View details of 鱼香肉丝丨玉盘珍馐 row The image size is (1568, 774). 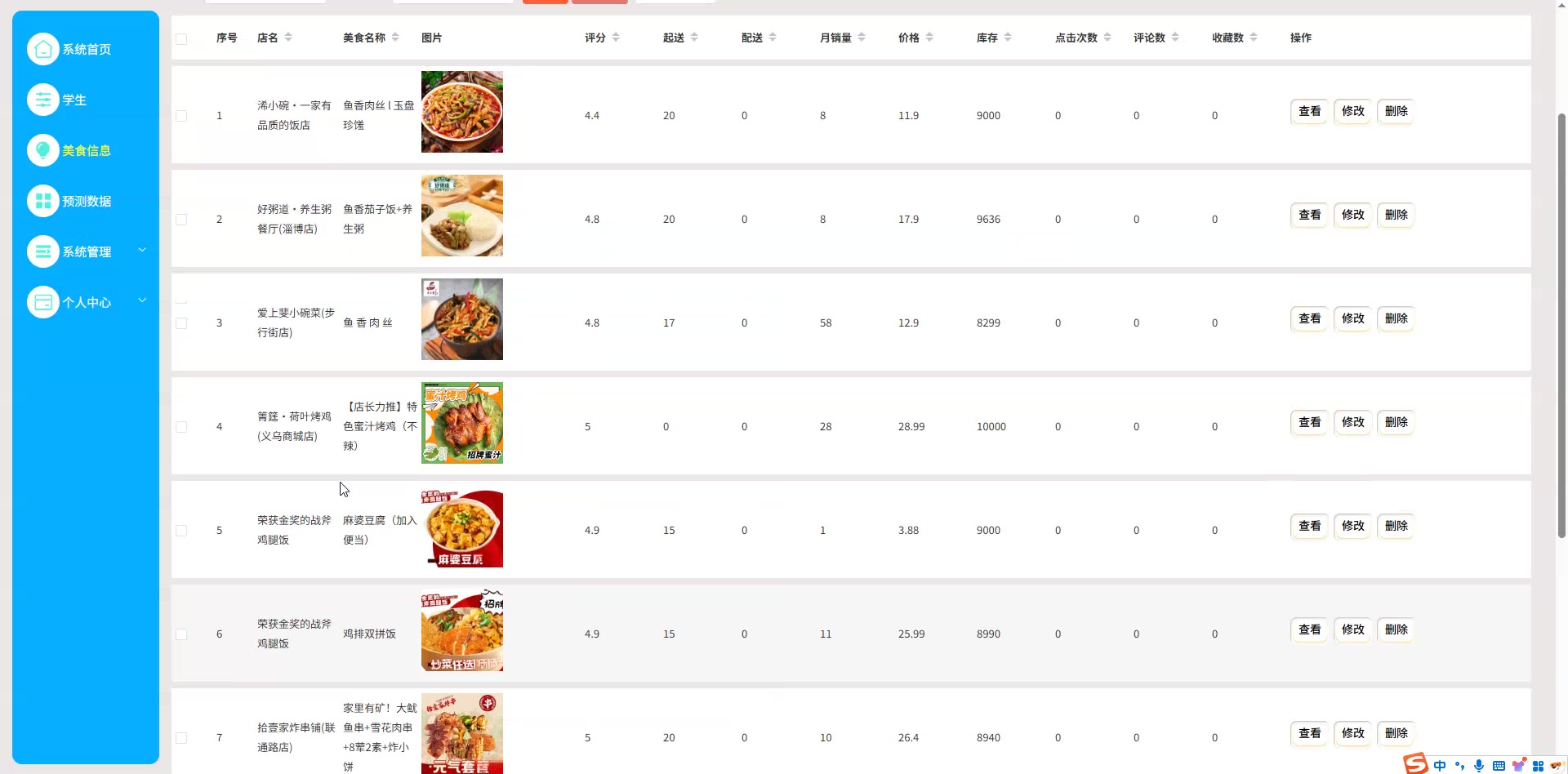coord(1309,111)
